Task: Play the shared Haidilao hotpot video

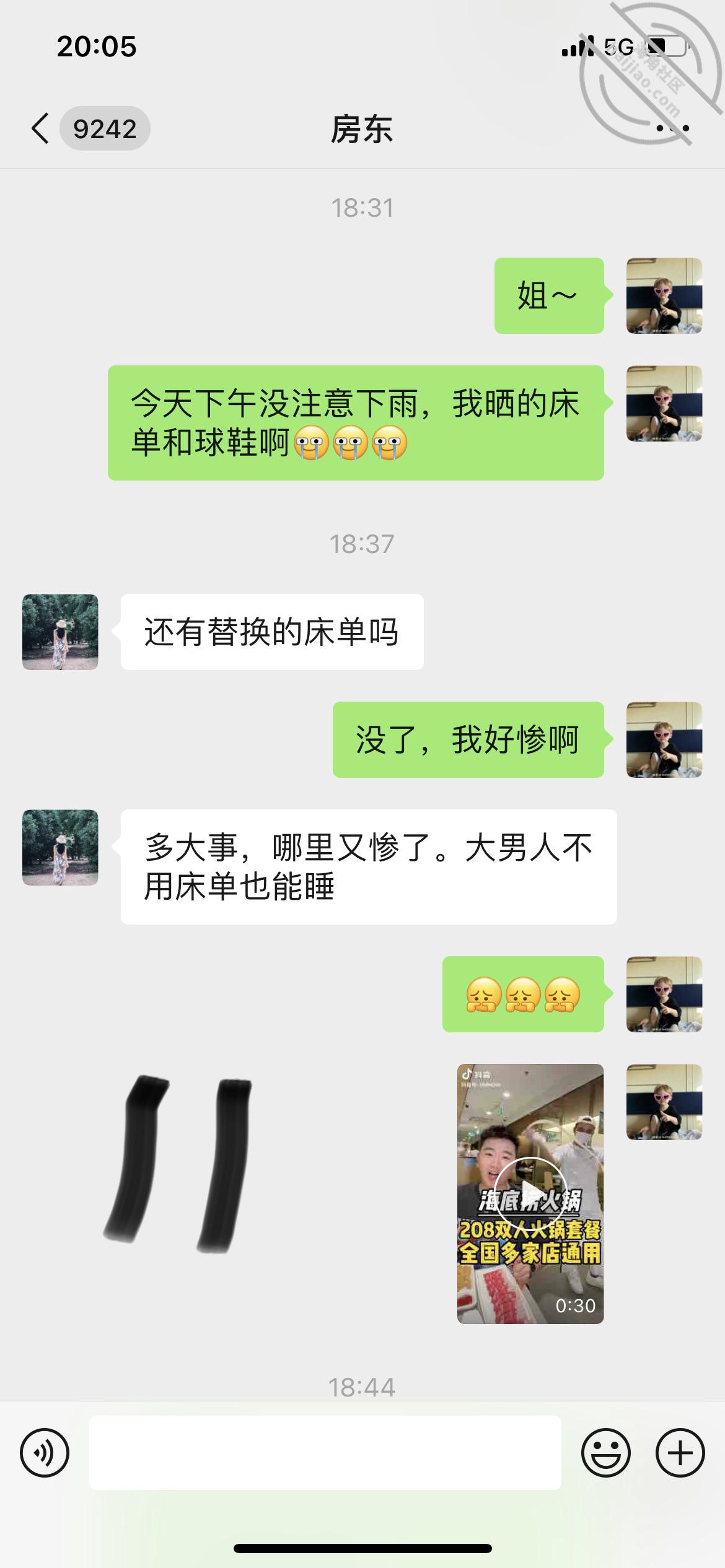Action: point(530,1194)
